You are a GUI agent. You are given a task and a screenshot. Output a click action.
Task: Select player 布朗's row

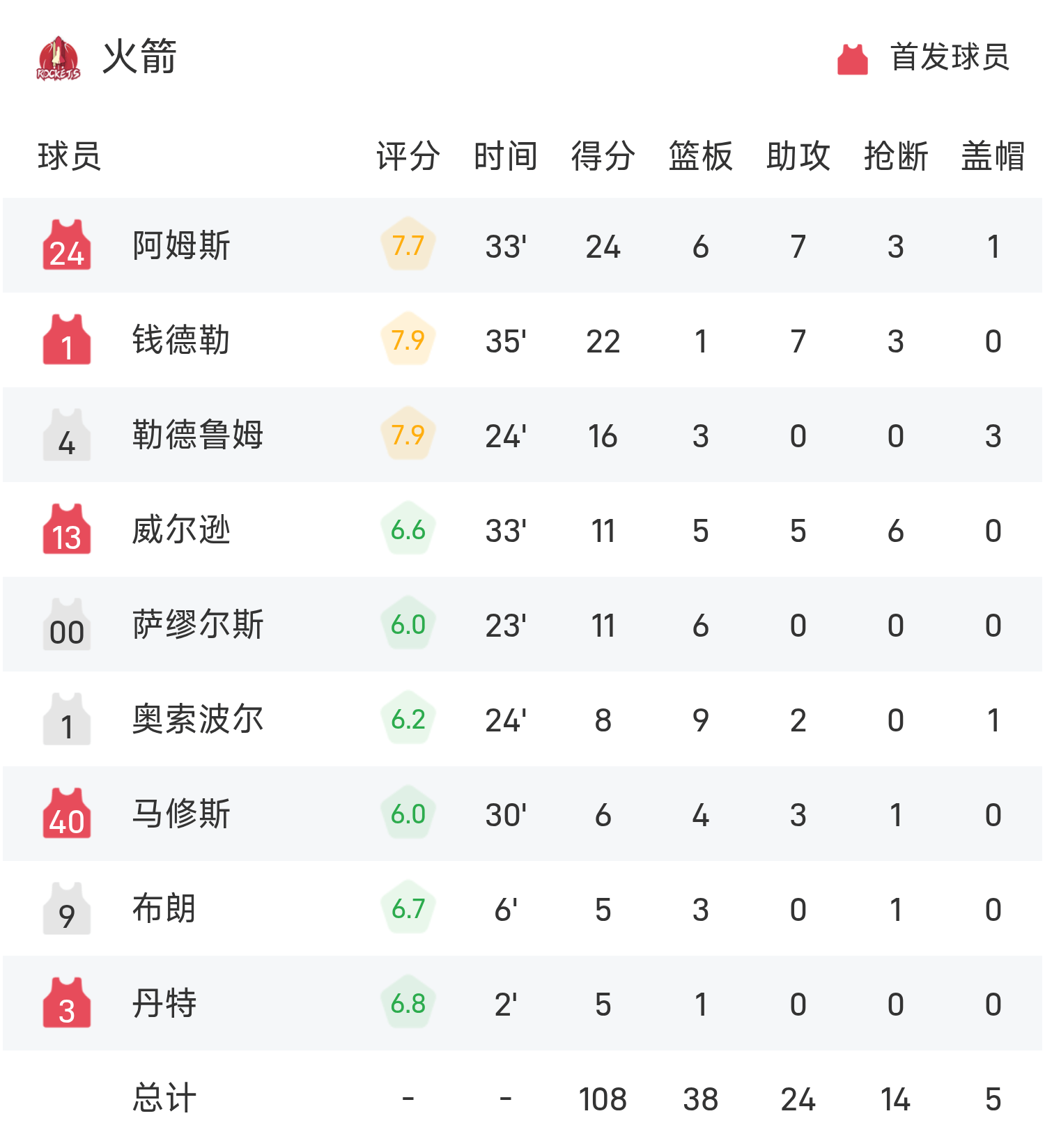[x=164, y=909]
